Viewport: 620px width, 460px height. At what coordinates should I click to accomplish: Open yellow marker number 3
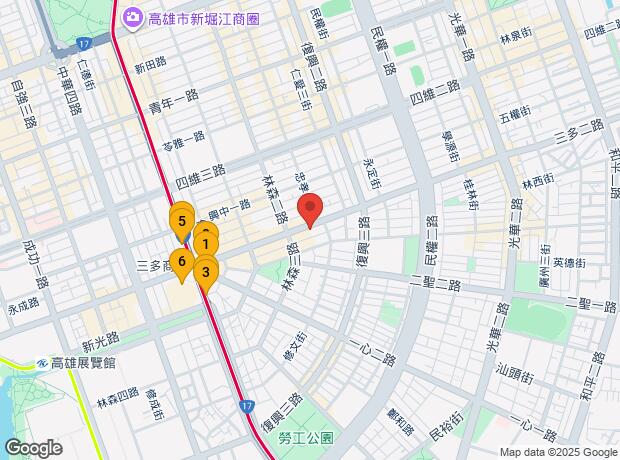pos(207,273)
